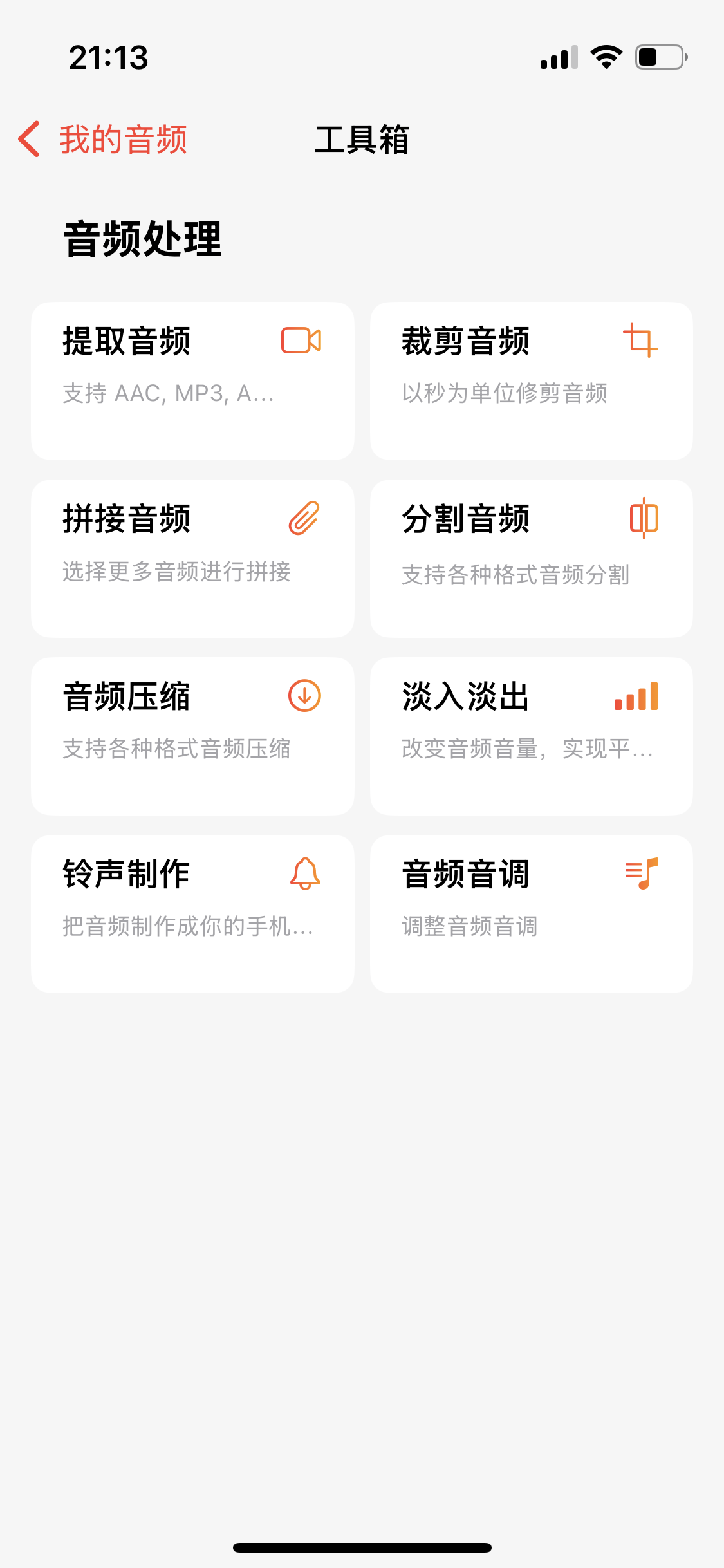The image size is (724, 1568).
Task: Go back to 我的音频
Action: point(103,139)
